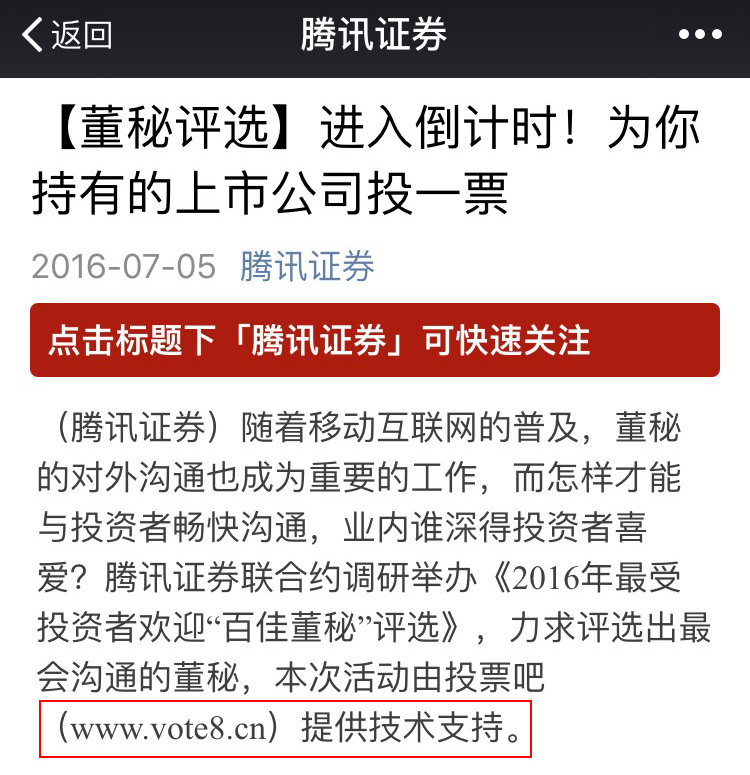
Task: Go back via the 返回 button
Action: [66, 35]
